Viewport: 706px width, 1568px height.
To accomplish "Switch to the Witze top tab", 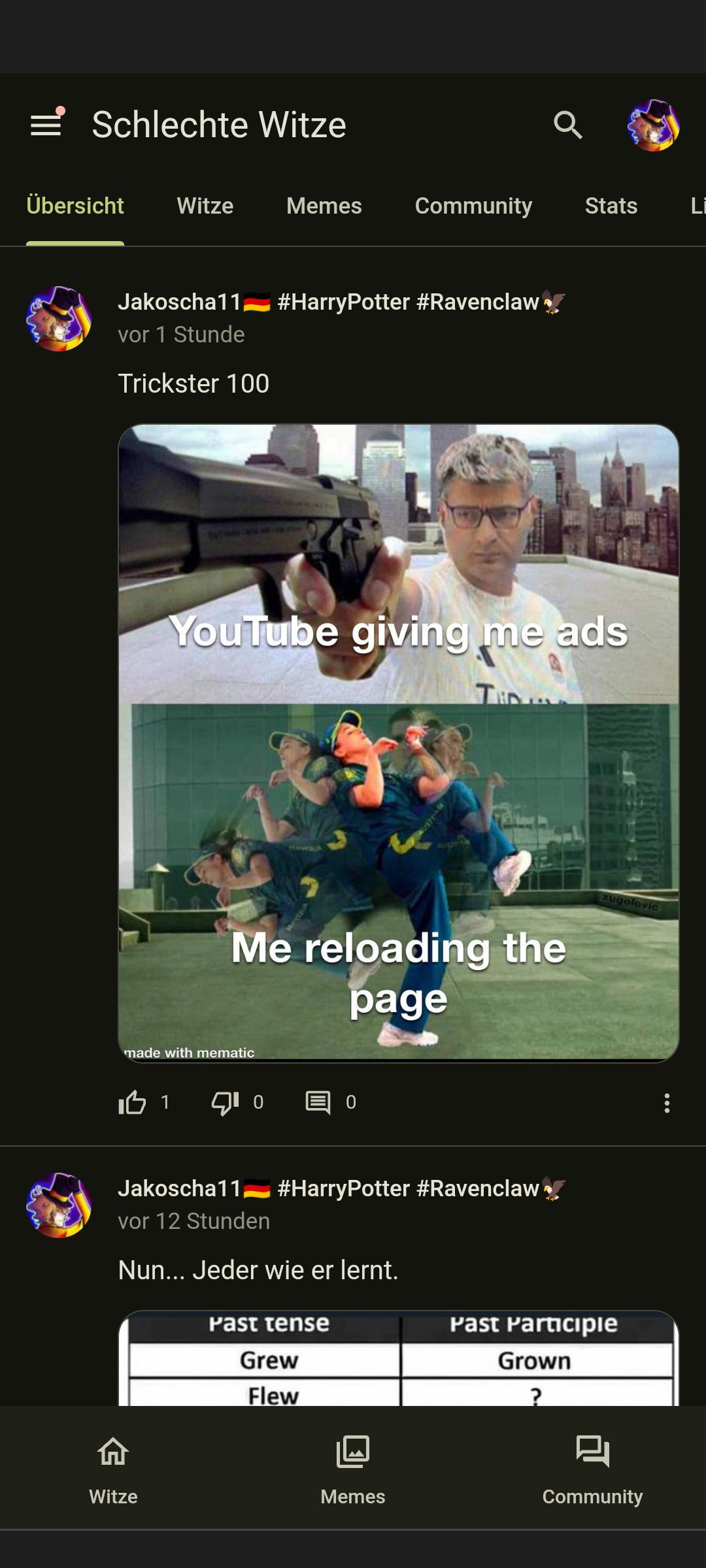I will (205, 206).
